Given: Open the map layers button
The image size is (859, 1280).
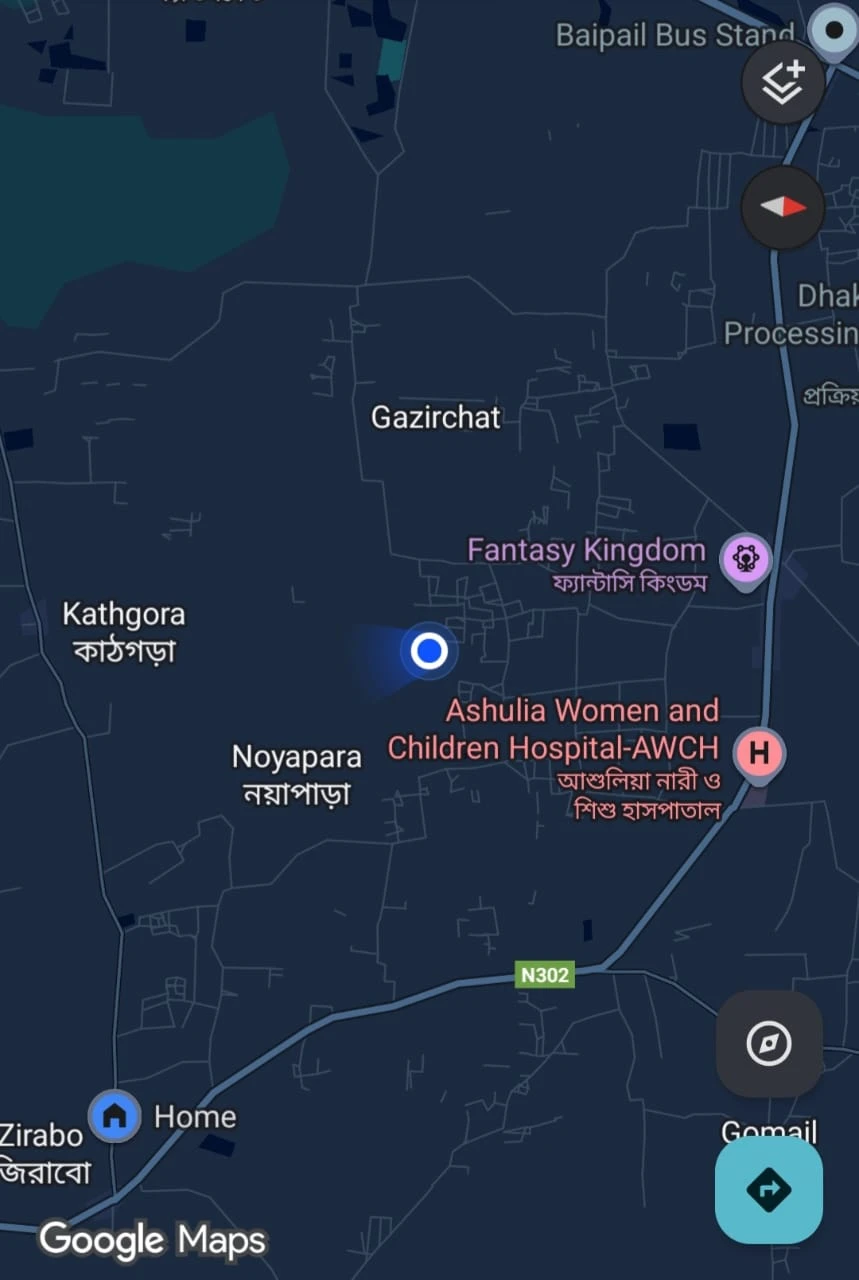Looking at the screenshot, I should click(x=783, y=83).
